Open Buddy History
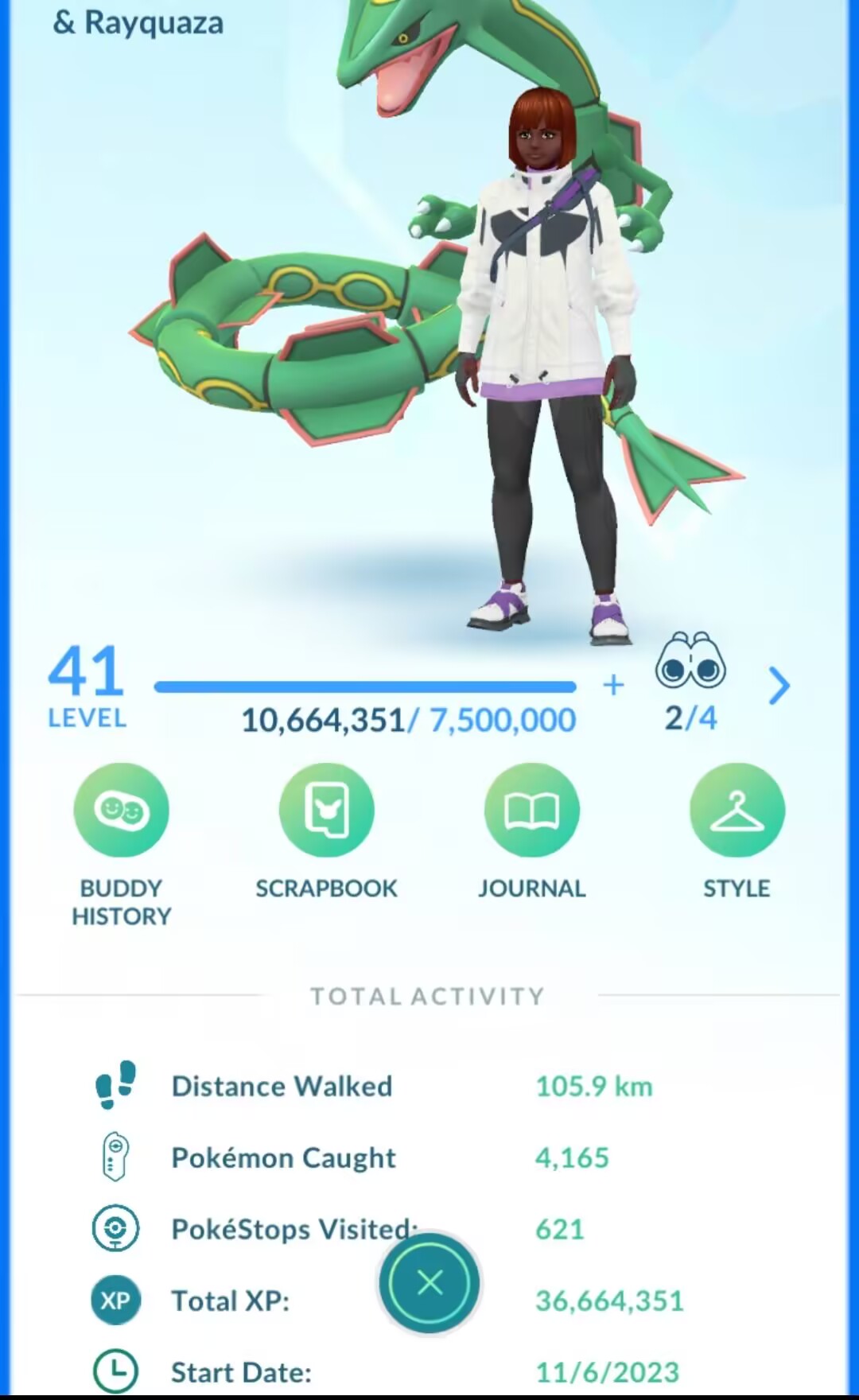Screen dimensions: 859x1400 click(x=121, y=811)
